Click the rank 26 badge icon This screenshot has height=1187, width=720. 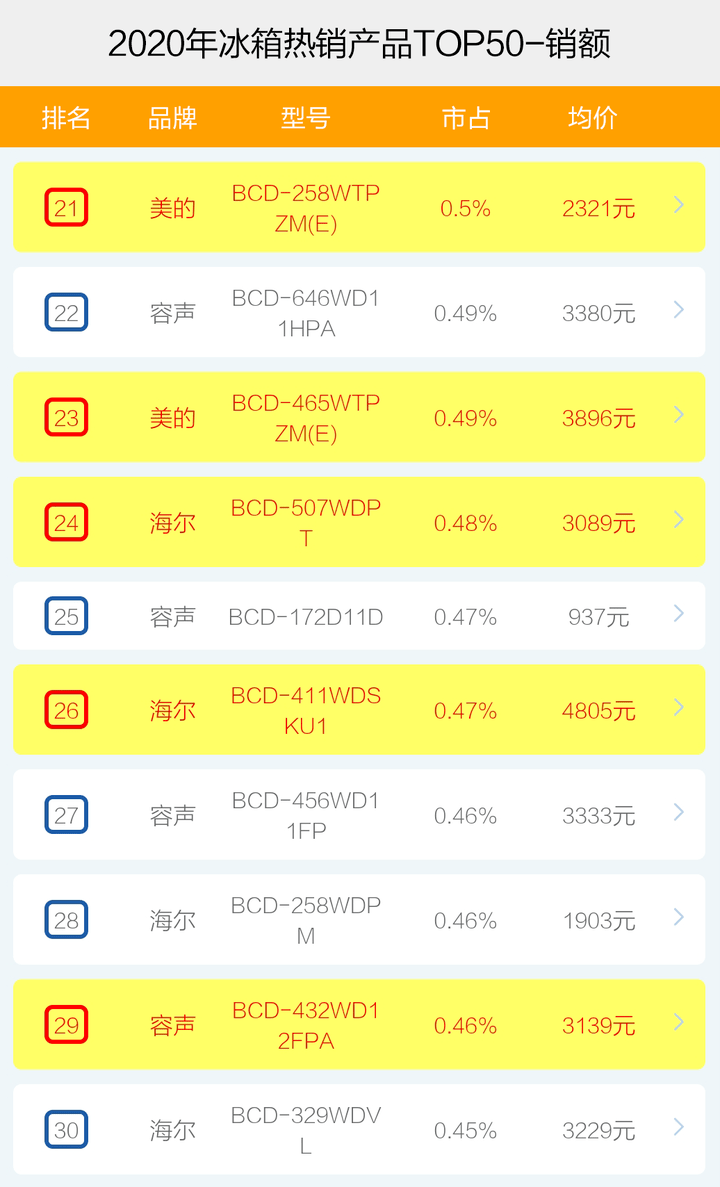[66, 710]
